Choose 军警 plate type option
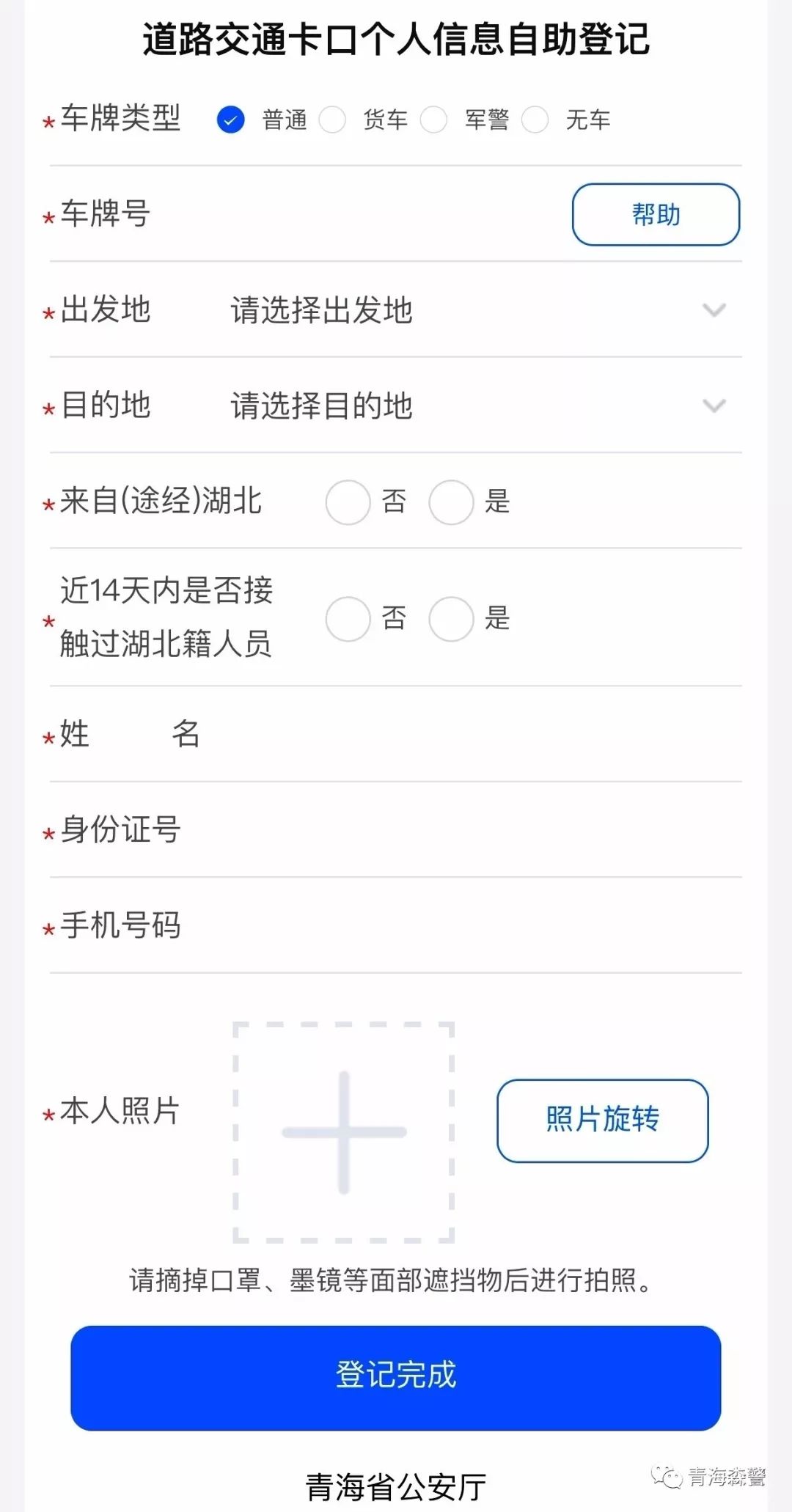This screenshot has height=1512, width=792. [x=433, y=120]
